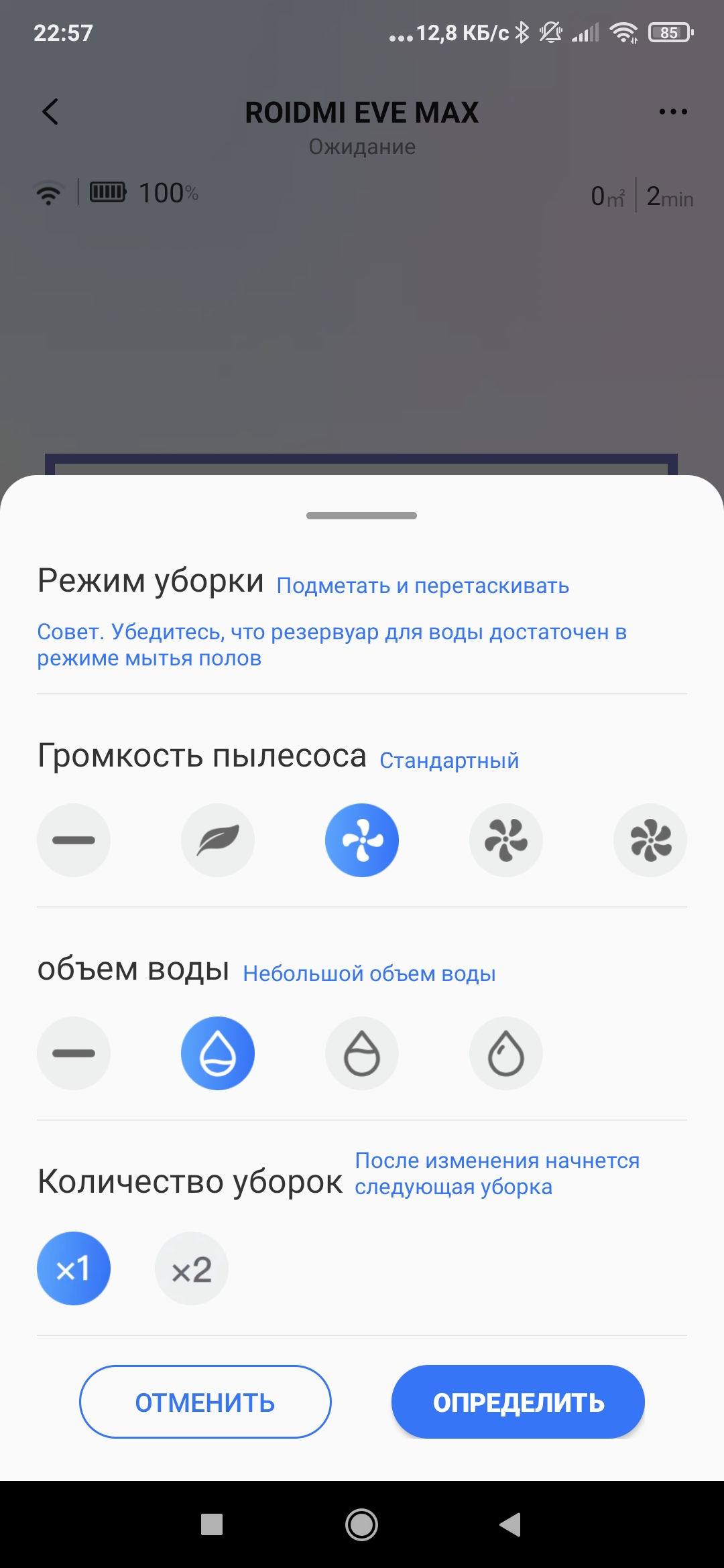Set cleaning count to ×1
Image resolution: width=724 pixels, height=1568 pixels.
pyautogui.click(x=74, y=1268)
